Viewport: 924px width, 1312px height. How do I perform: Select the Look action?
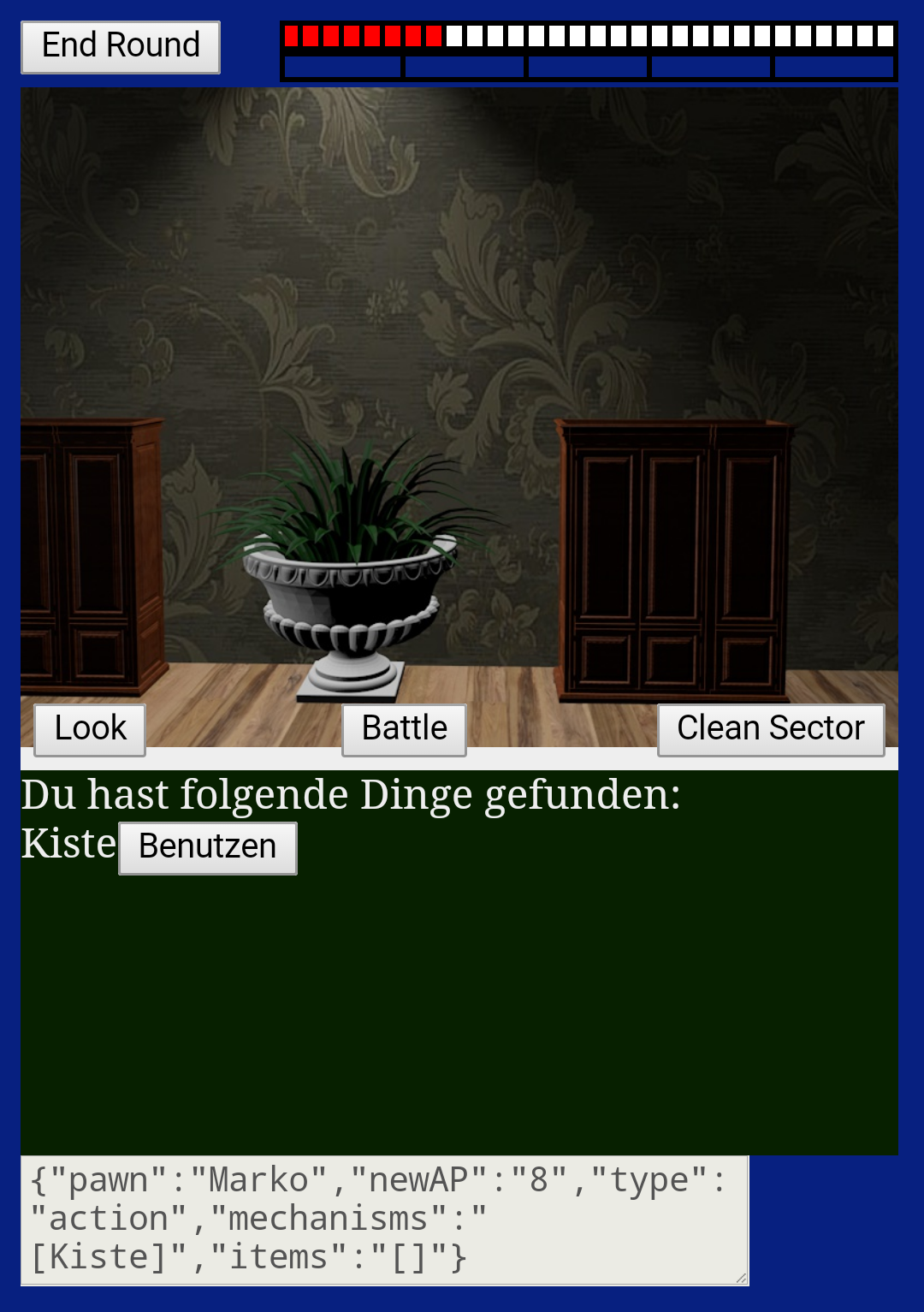[x=90, y=729]
